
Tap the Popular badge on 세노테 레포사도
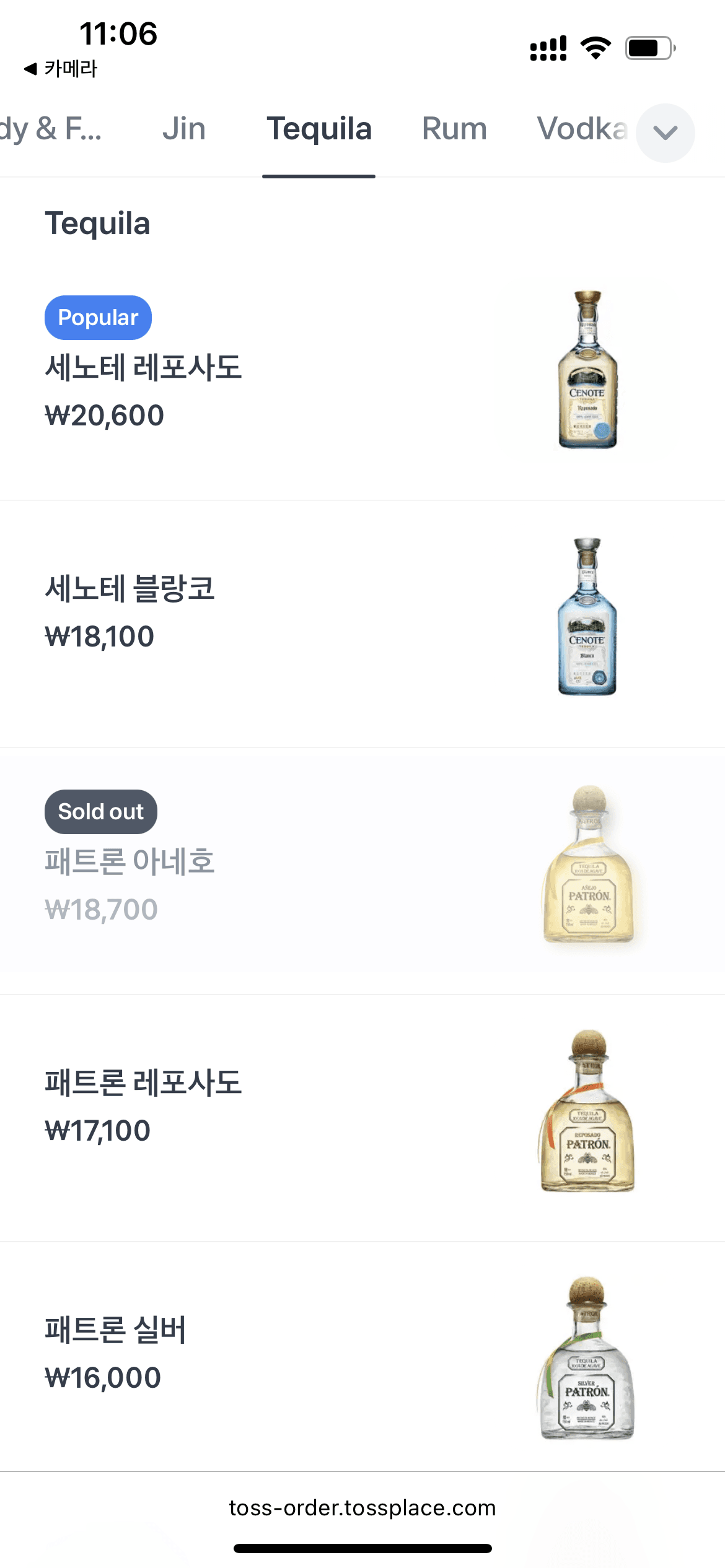[97, 317]
